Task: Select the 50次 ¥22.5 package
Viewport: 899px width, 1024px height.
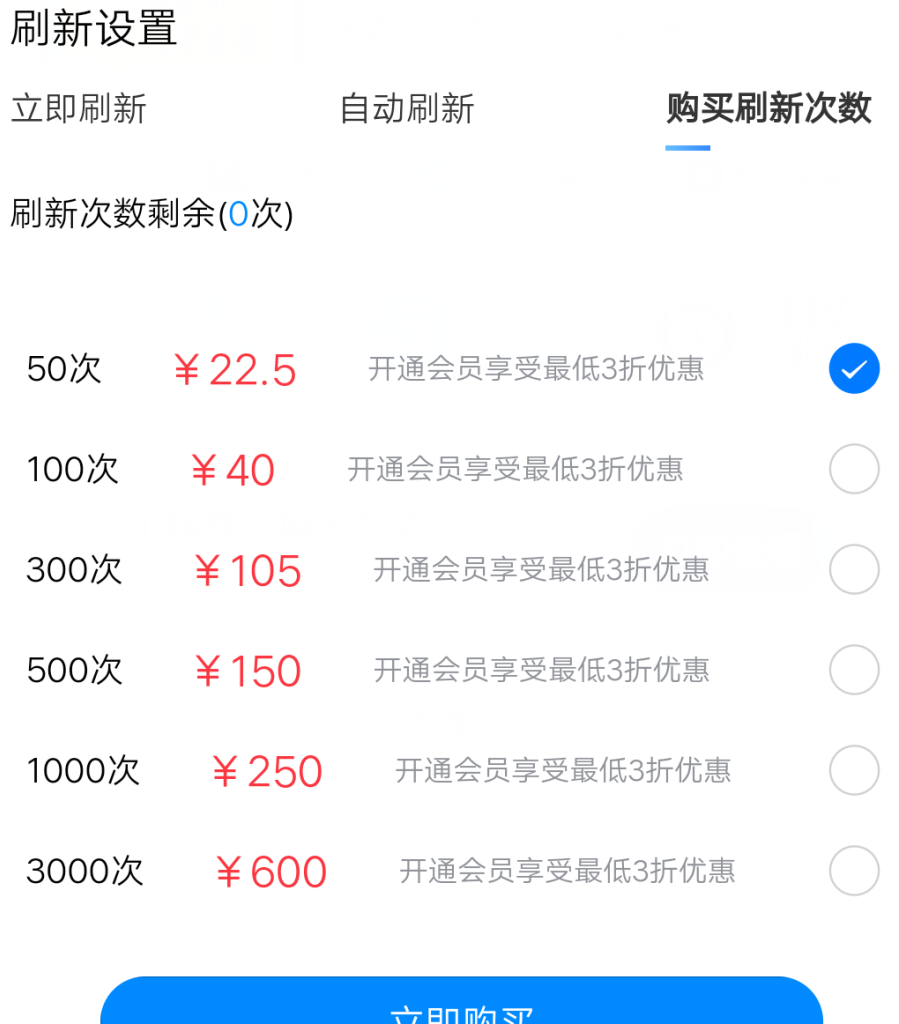Action: tap(853, 369)
